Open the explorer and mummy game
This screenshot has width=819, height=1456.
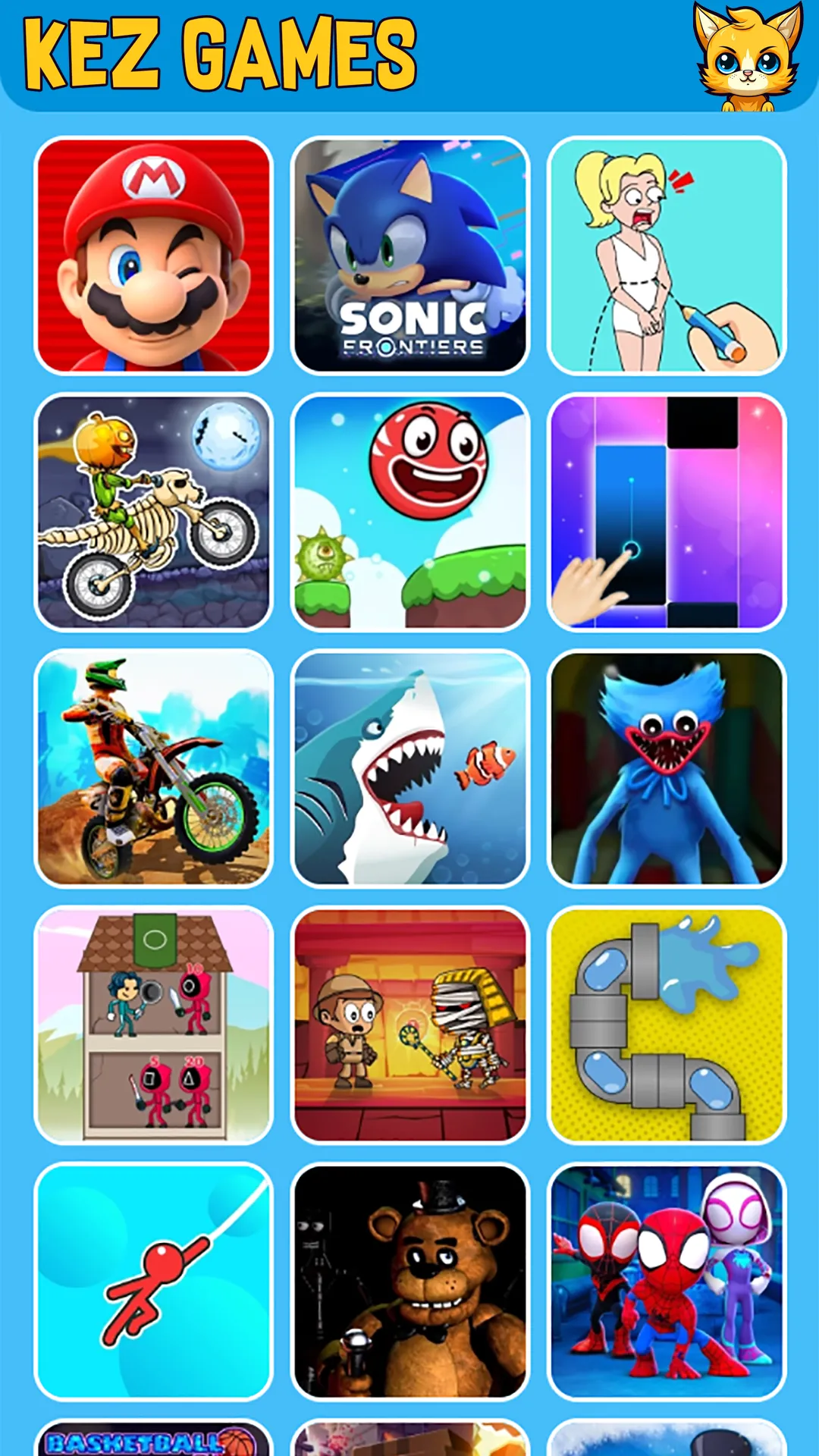tap(410, 1025)
